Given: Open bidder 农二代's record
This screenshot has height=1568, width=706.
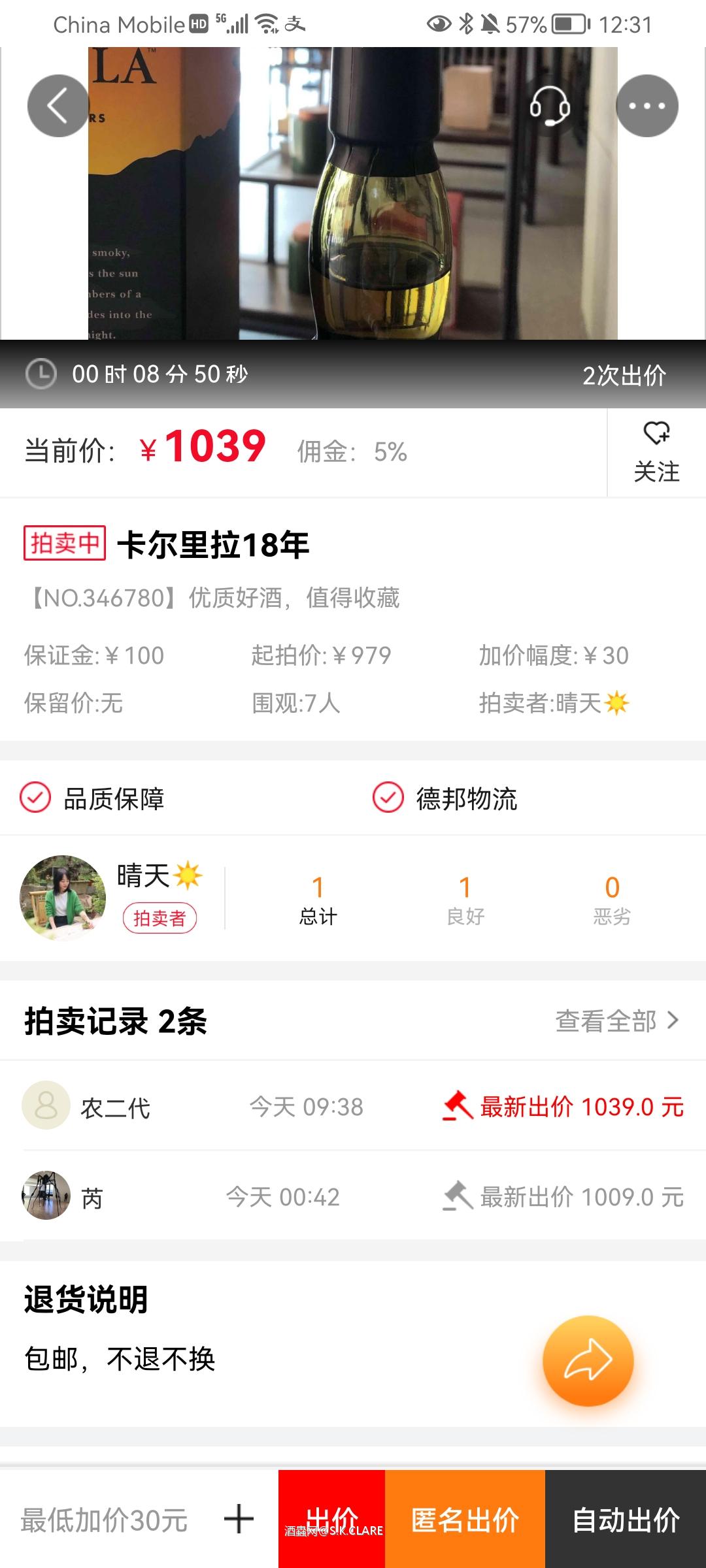Looking at the screenshot, I should pos(353,1107).
